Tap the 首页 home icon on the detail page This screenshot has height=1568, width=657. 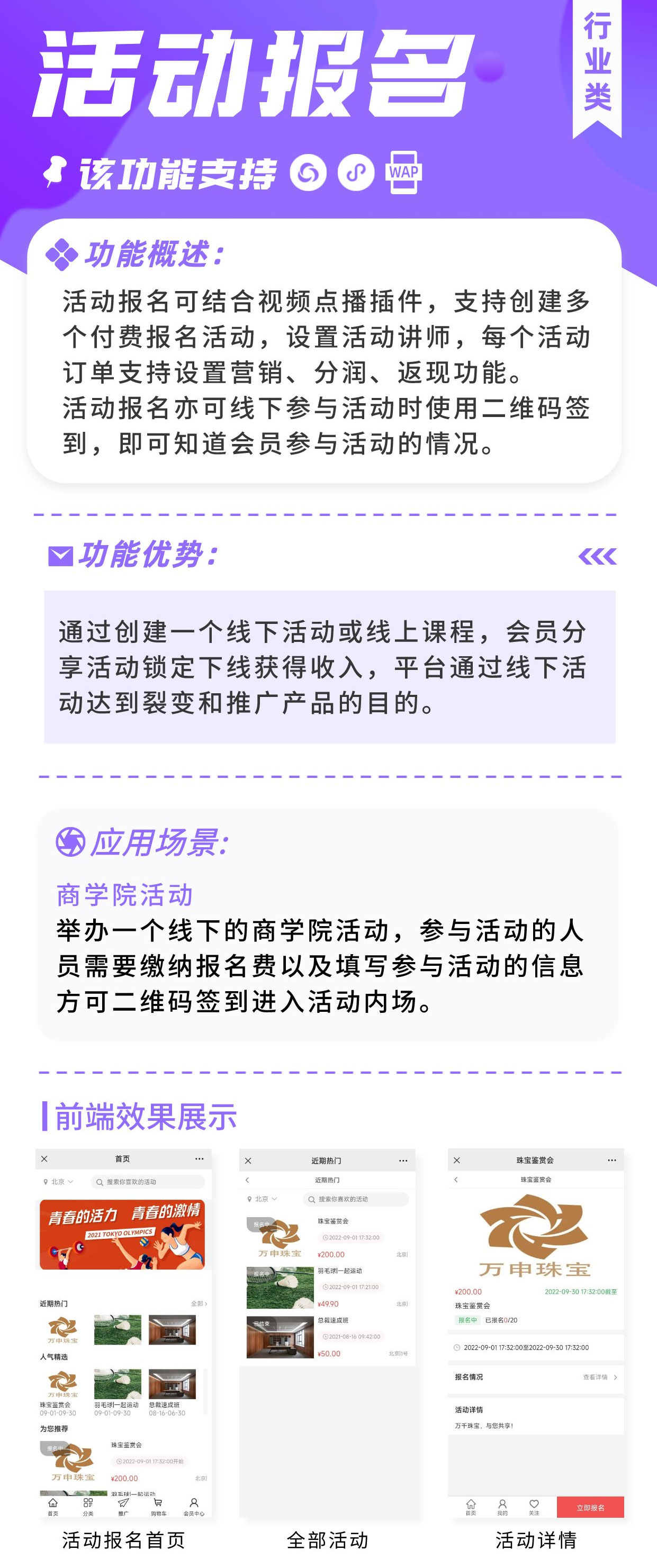[x=471, y=1504]
